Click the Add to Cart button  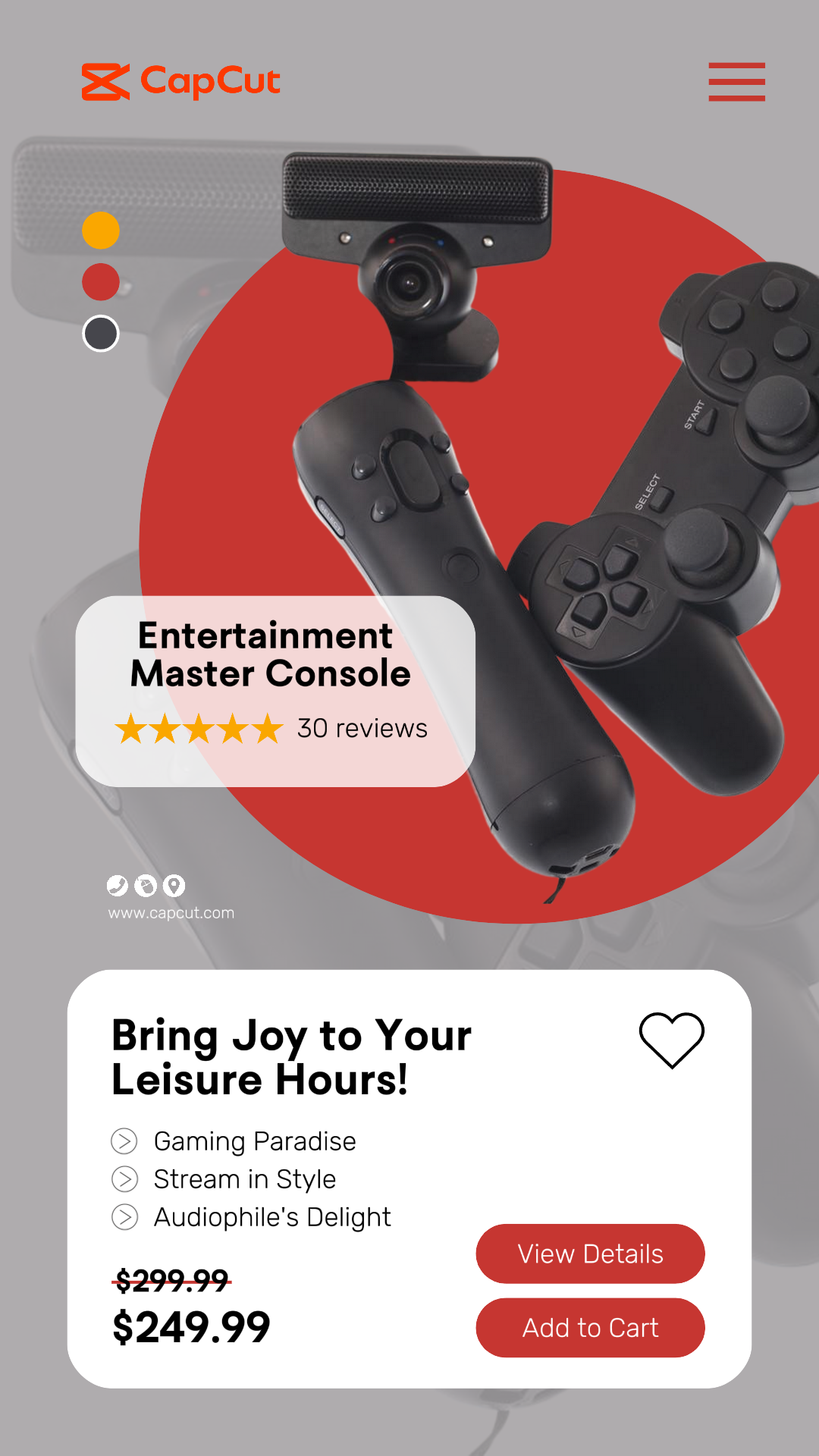click(590, 1328)
